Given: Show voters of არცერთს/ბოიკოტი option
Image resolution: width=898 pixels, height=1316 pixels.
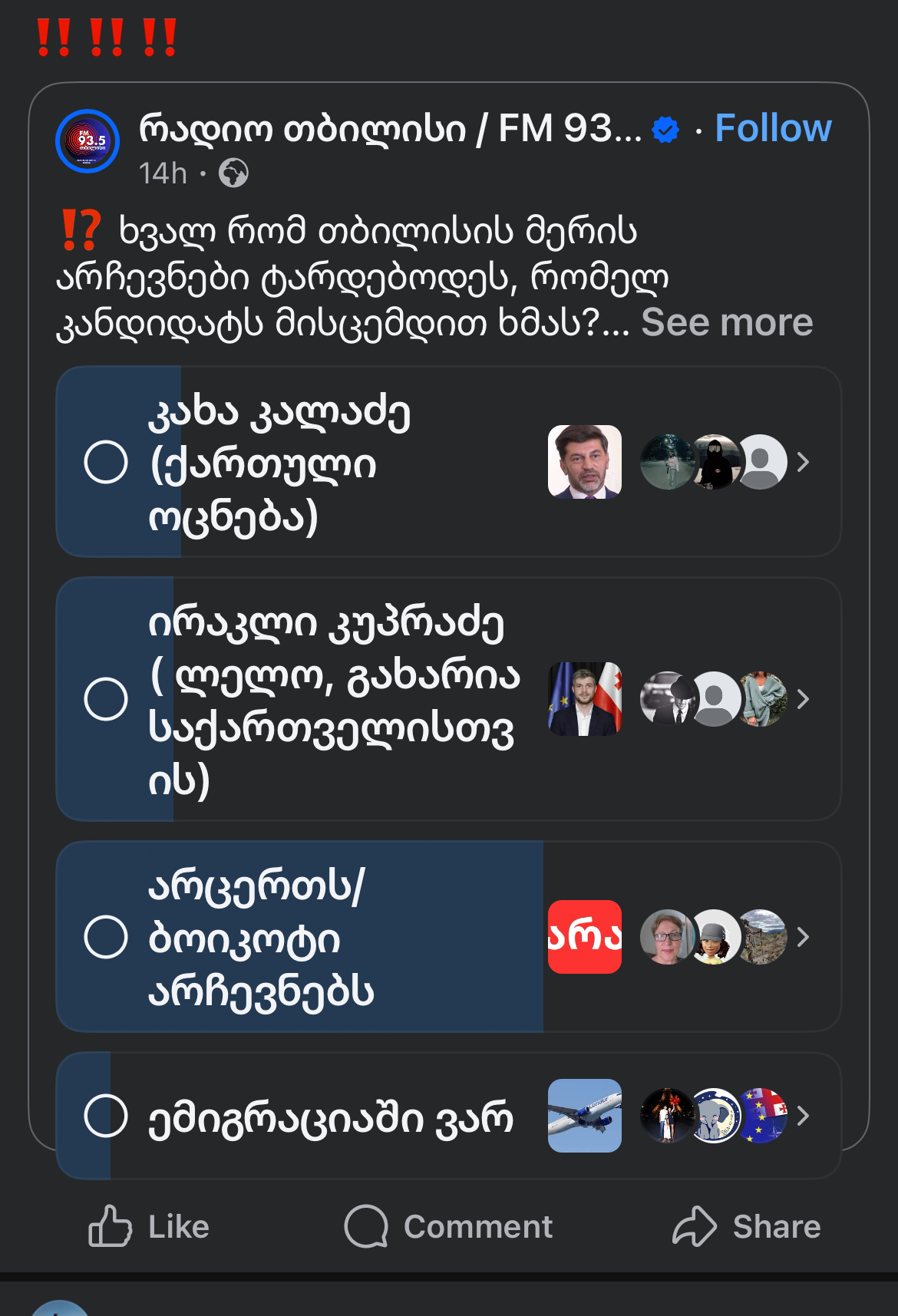Looking at the screenshot, I should tap(725, 937).
